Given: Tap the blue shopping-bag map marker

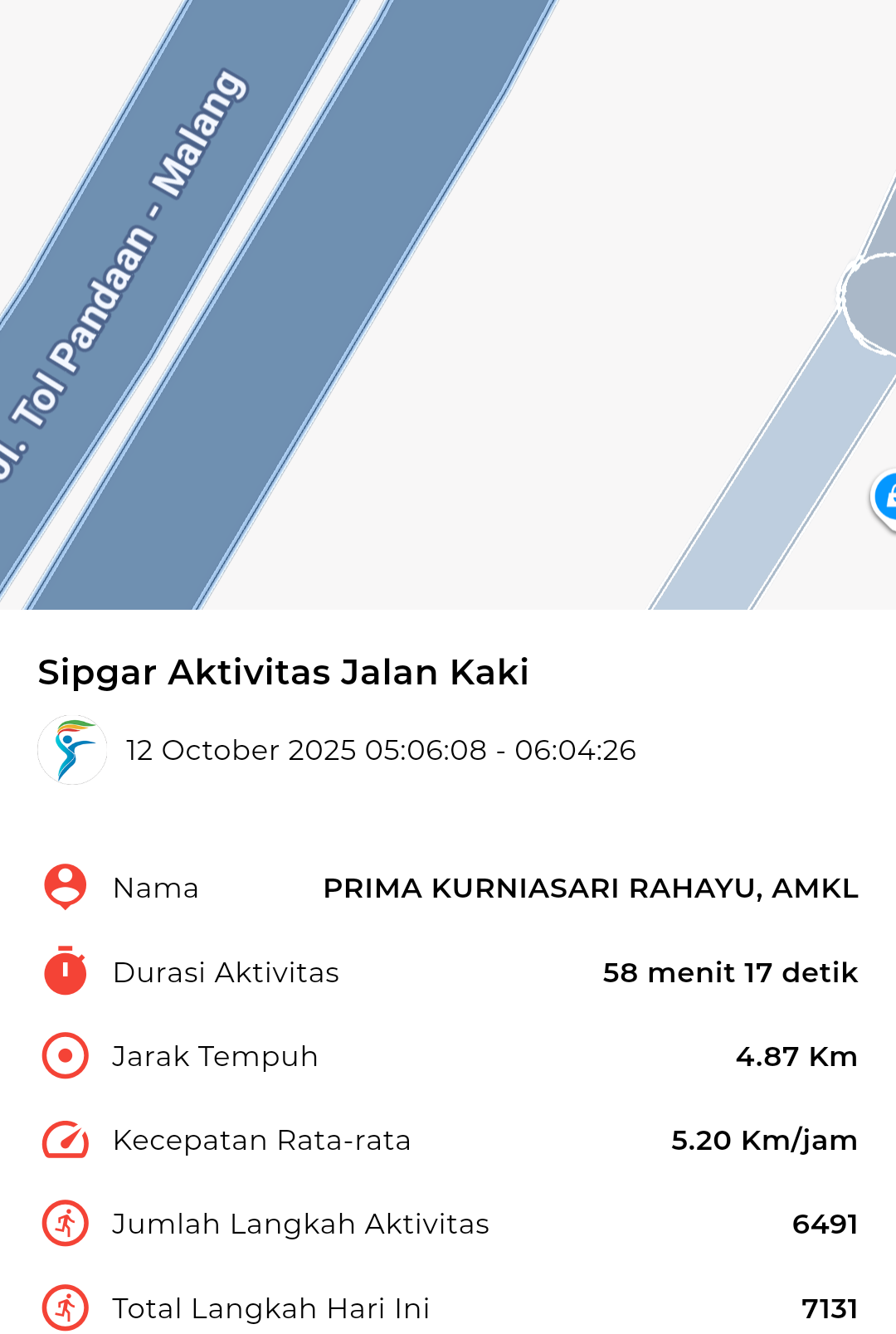Looking at the screenshot, I should (886, 498).
